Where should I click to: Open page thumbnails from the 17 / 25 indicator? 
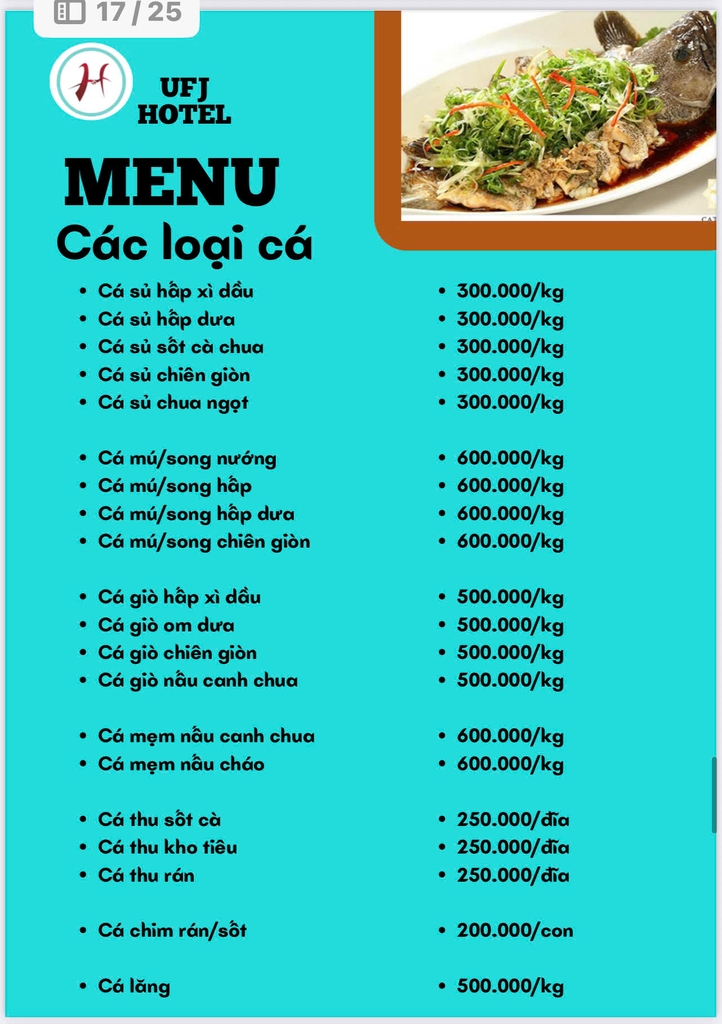pyautogui.click(x=70, y=13)
